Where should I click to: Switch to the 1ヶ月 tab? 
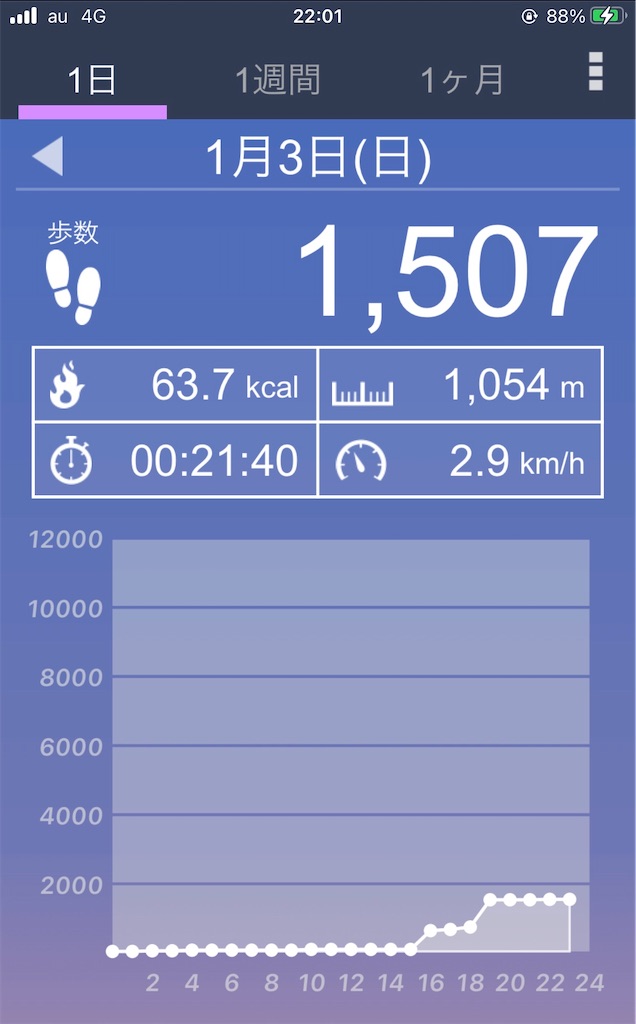click(x=461, y=80)
